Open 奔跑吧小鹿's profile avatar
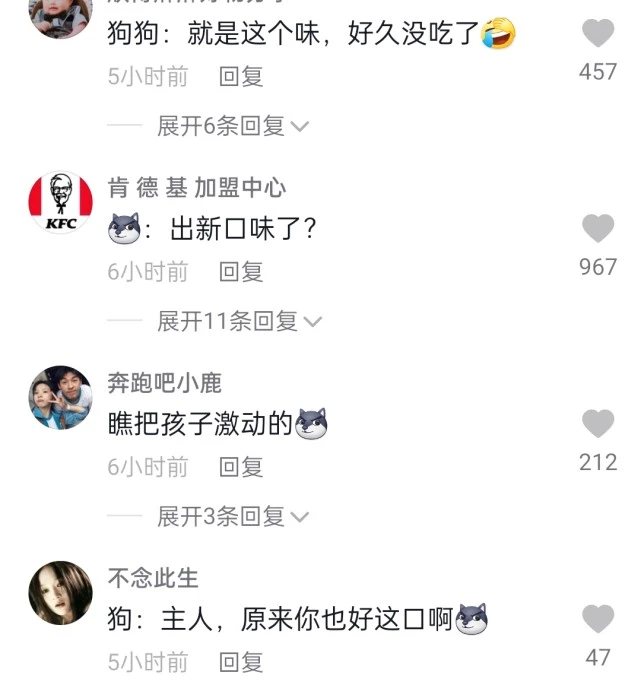 (60, 397)
